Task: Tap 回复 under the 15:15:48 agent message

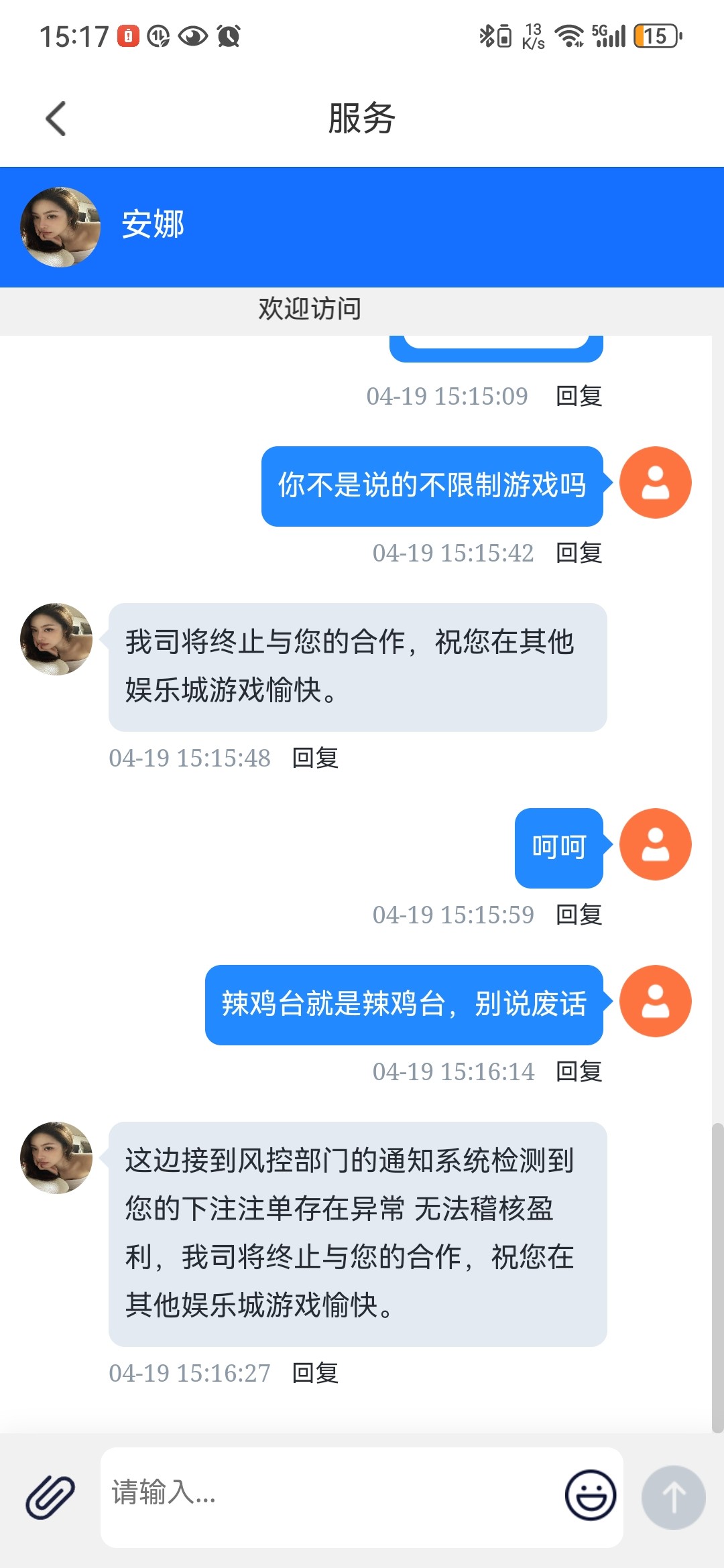Action: point(315,758)
